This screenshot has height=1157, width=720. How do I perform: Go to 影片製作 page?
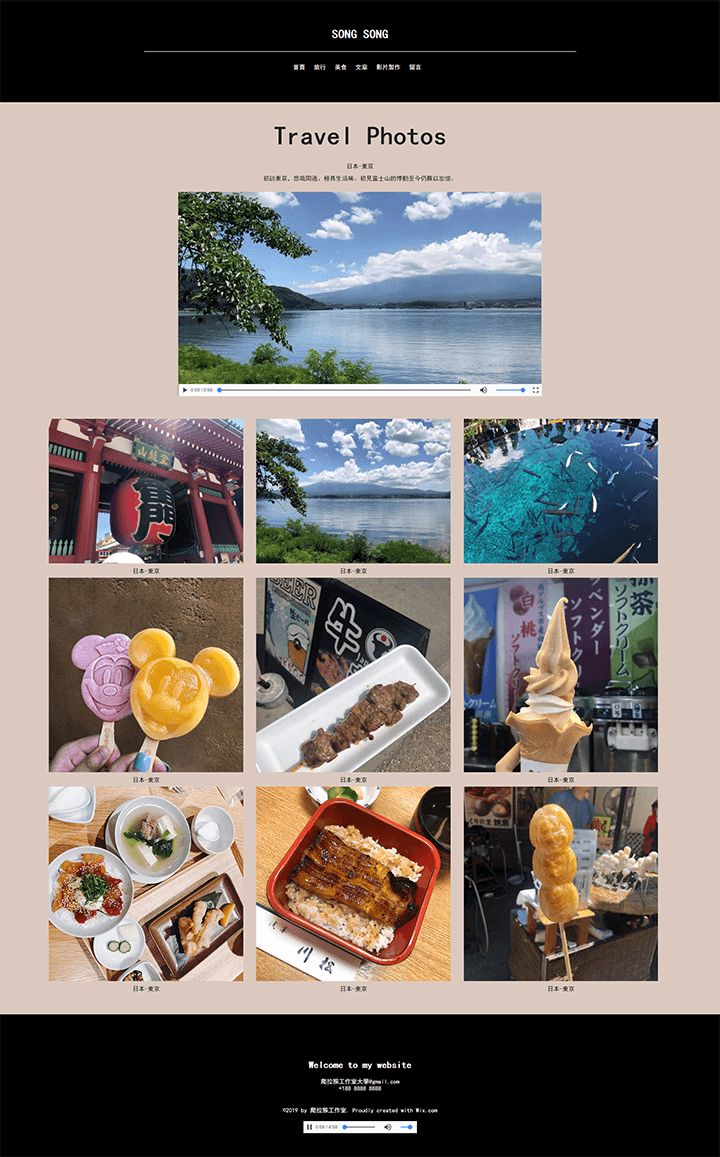[388, 67]
